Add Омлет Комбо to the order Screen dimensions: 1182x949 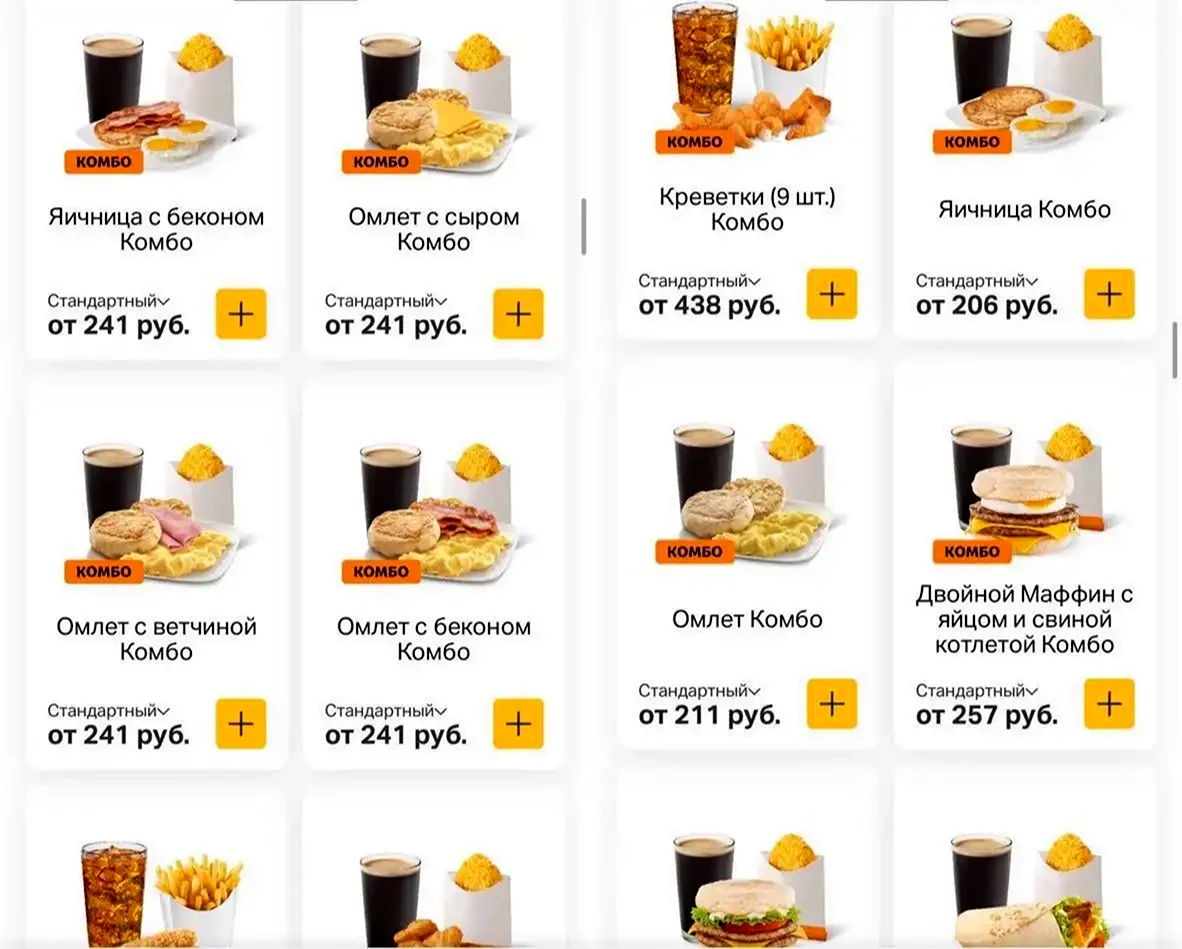[832, 704]
